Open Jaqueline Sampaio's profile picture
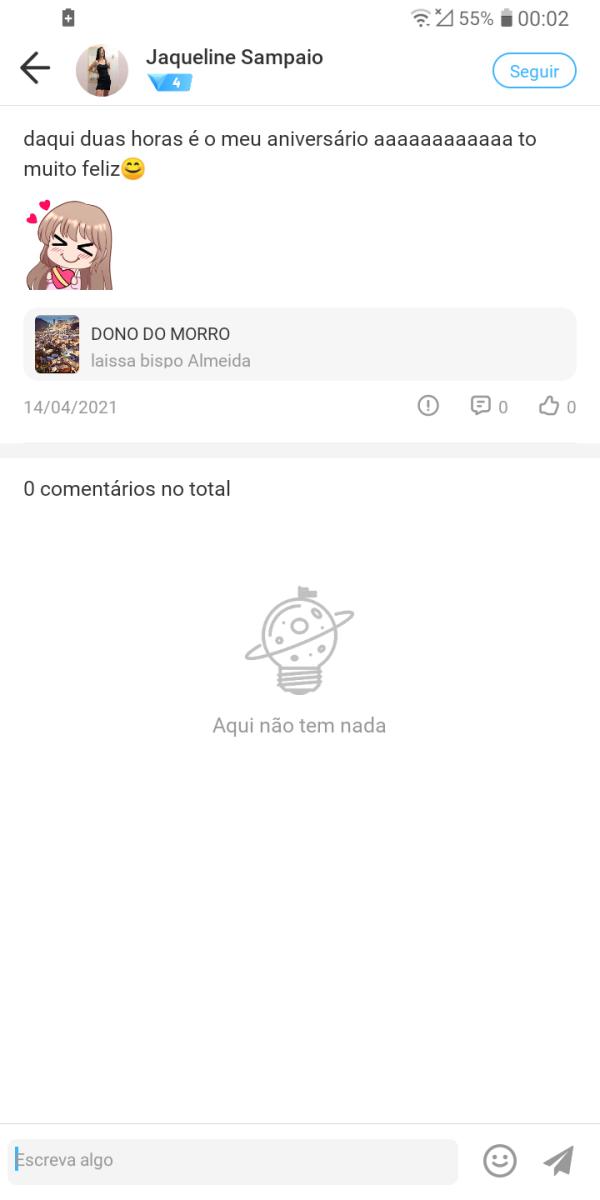This screenshot has height=1200, width=600. (x=102, y=71)
